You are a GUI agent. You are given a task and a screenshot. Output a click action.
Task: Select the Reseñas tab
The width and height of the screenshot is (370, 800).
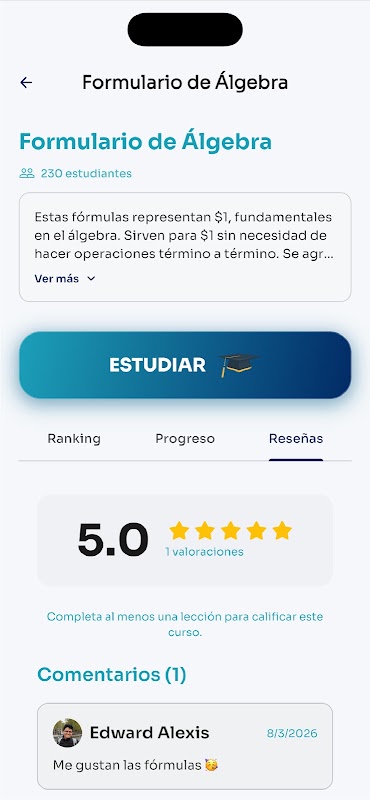[x=296, y=439]
